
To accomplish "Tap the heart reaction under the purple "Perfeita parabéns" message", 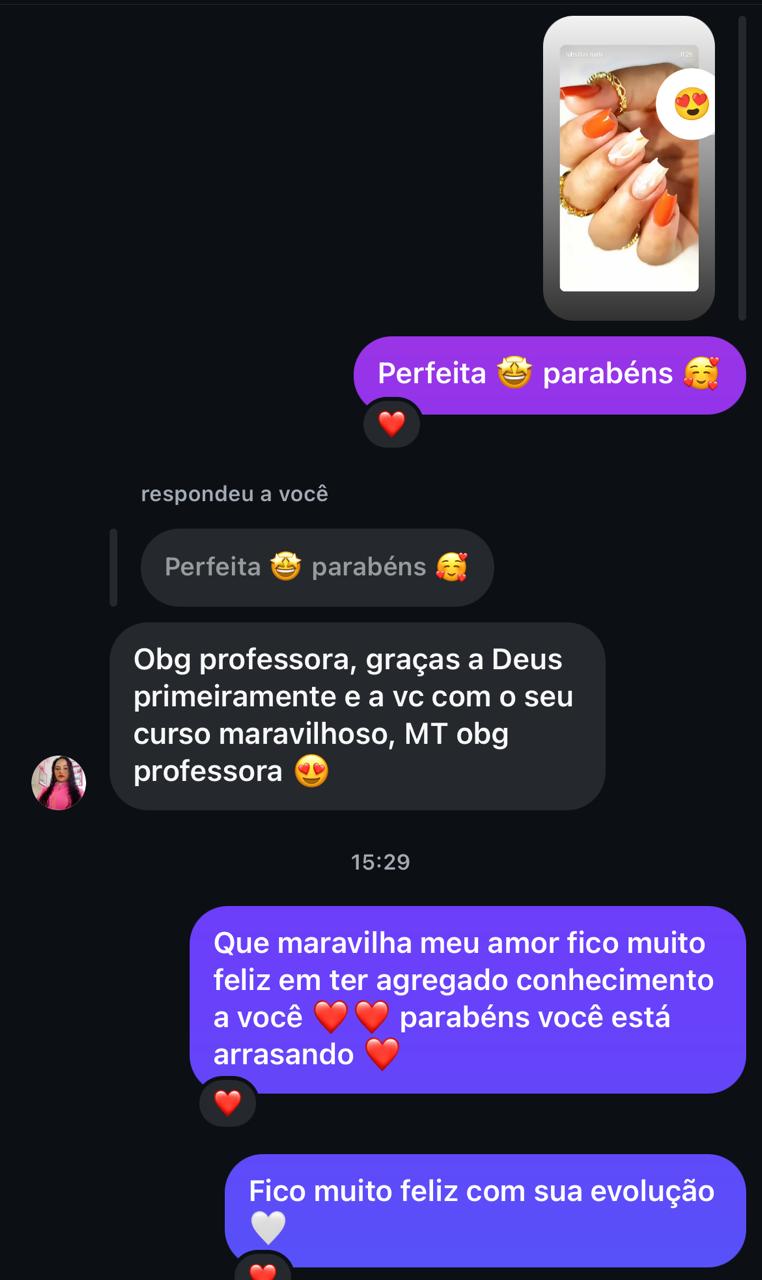I will 392,424.
